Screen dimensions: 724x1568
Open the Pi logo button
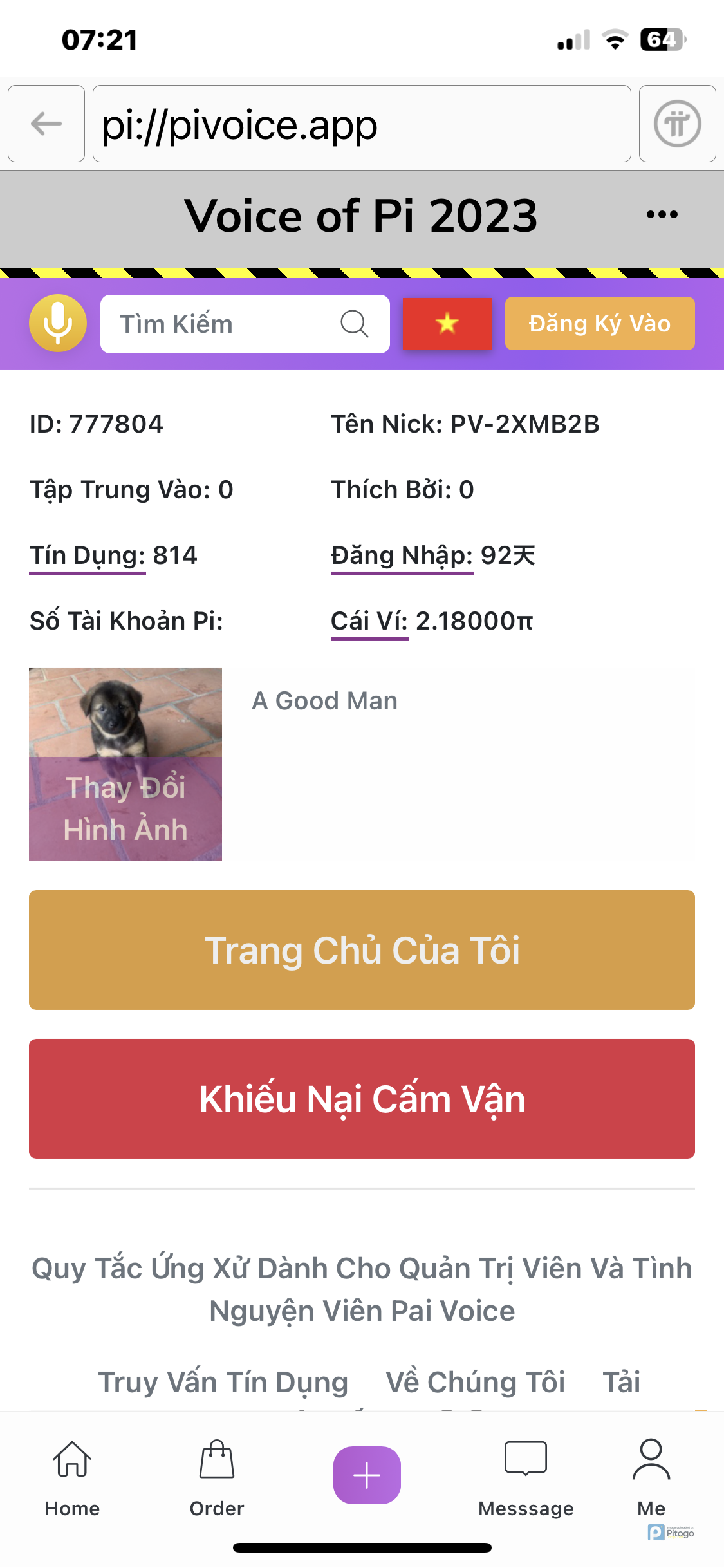tap(677, 124)
